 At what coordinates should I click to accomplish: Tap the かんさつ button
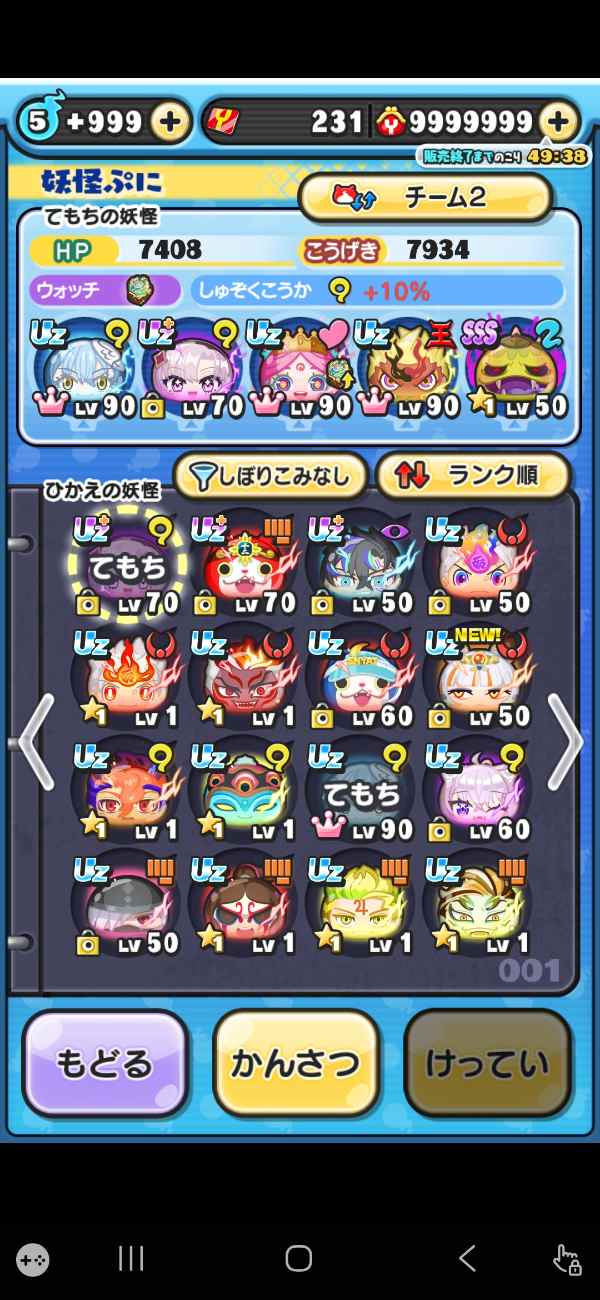click(x=296, y=1063)
